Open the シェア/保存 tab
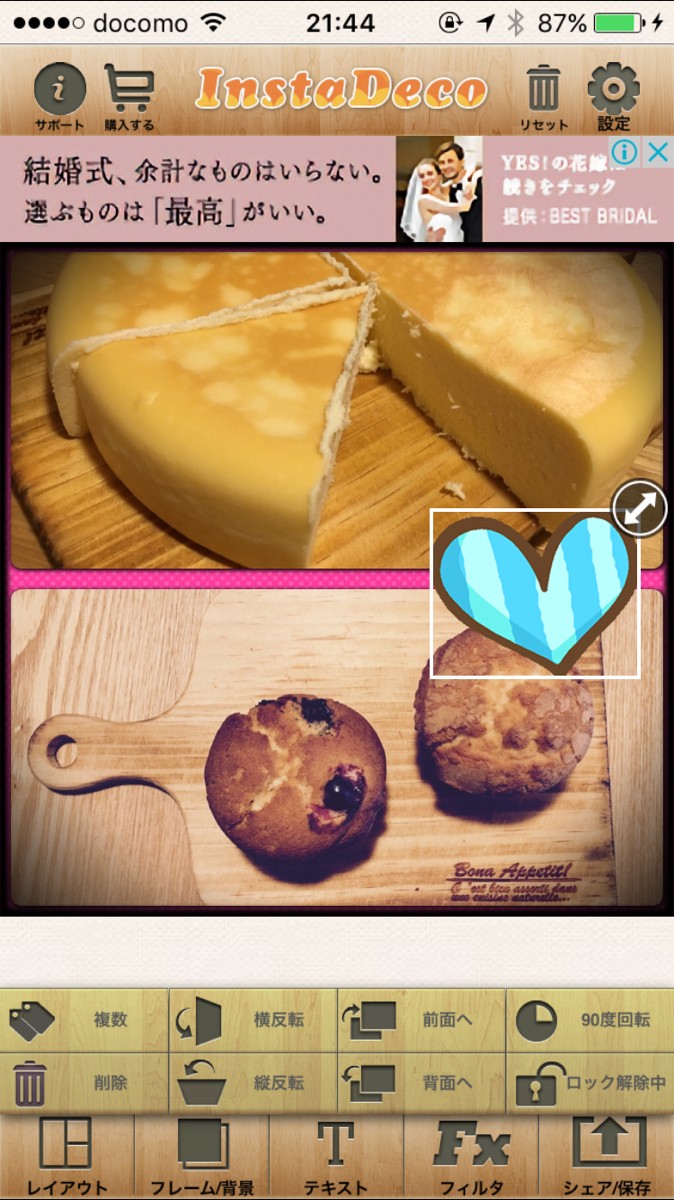Image resolution: width=674 pixels, height=1200 pixels. [606, 1157]
